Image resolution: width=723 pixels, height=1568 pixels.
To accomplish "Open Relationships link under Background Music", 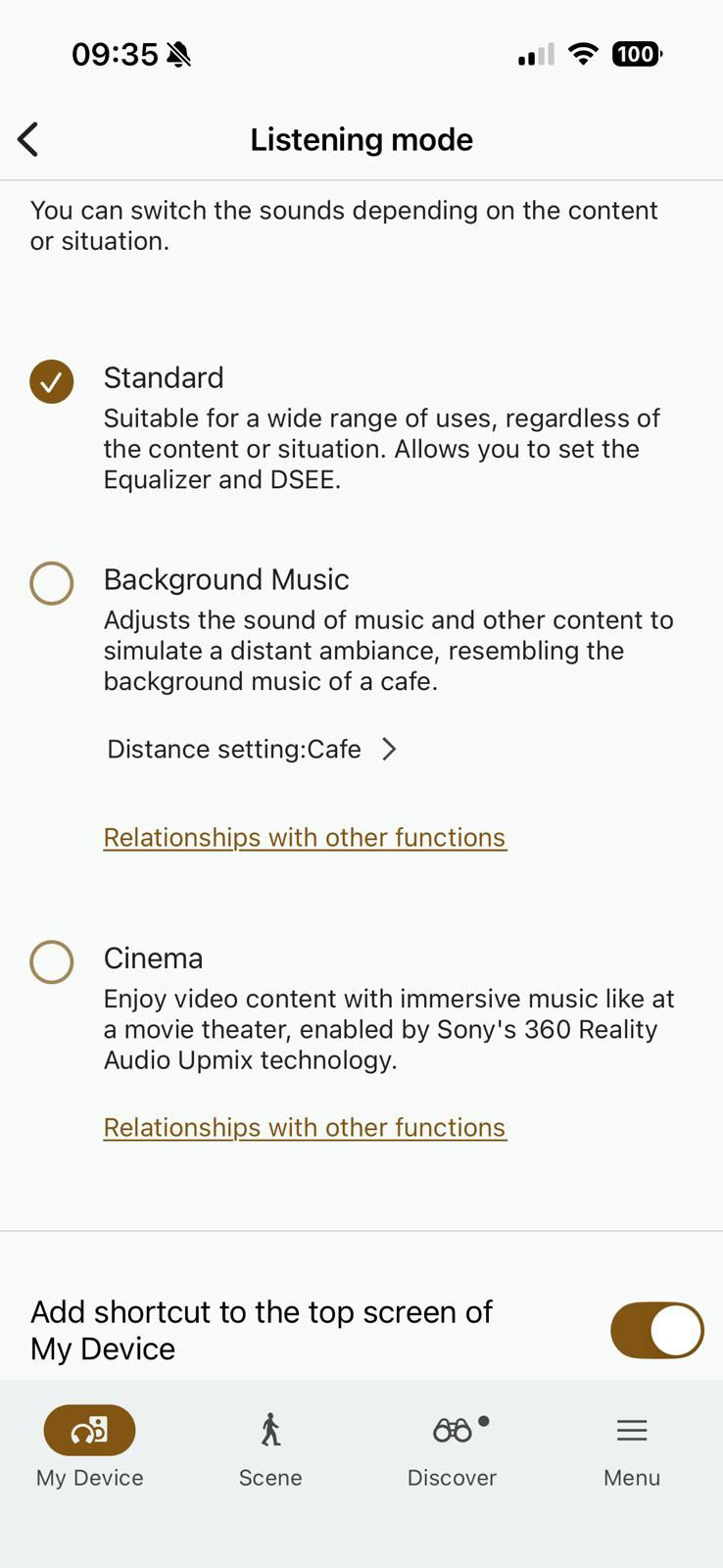I will pyautogui.click(x=305, y=838).
